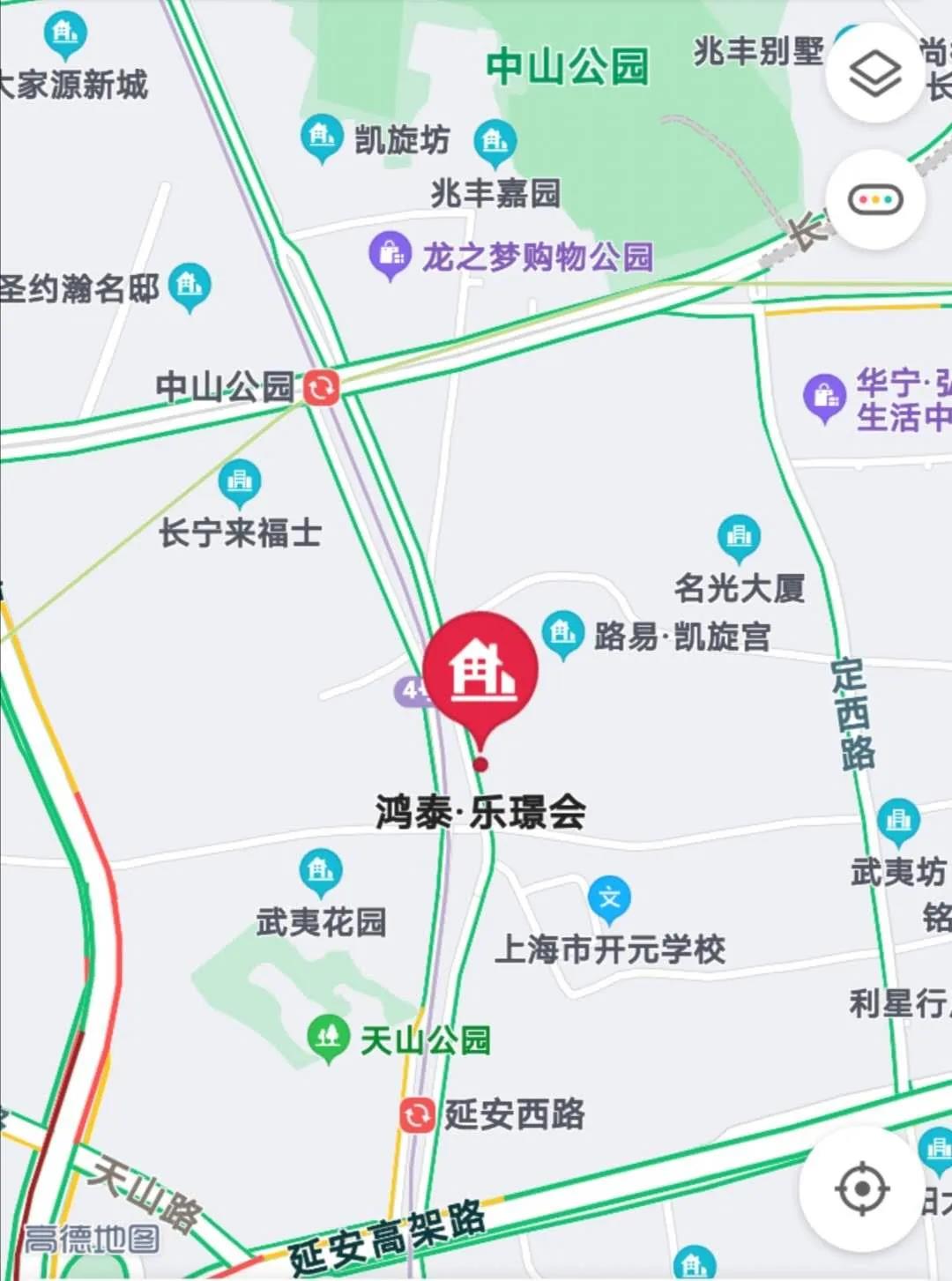Open the map layers button
This screenshot has height=1281, width=952.
click(x=874, y=74)
